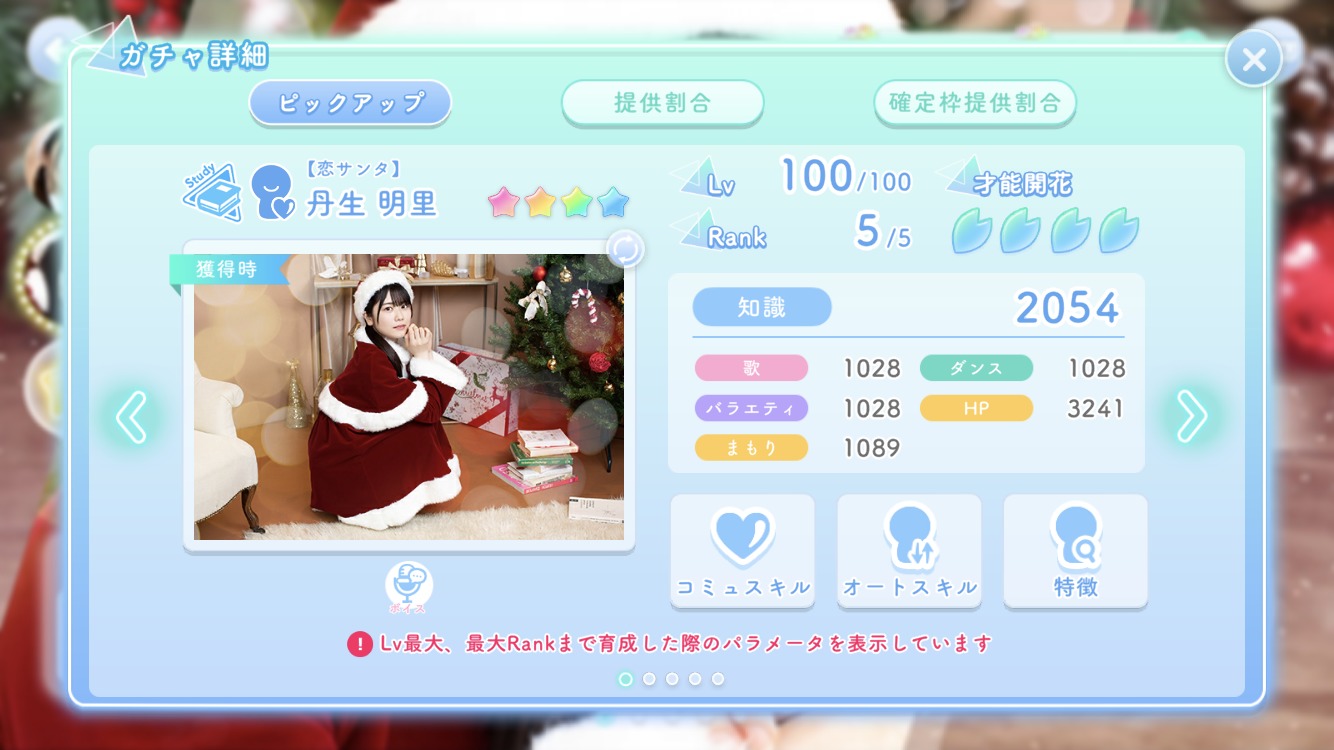The height and width of the screenshot is (750, 1334).
Task: Show the previous pickup card
Action: [x=132, y=417]
